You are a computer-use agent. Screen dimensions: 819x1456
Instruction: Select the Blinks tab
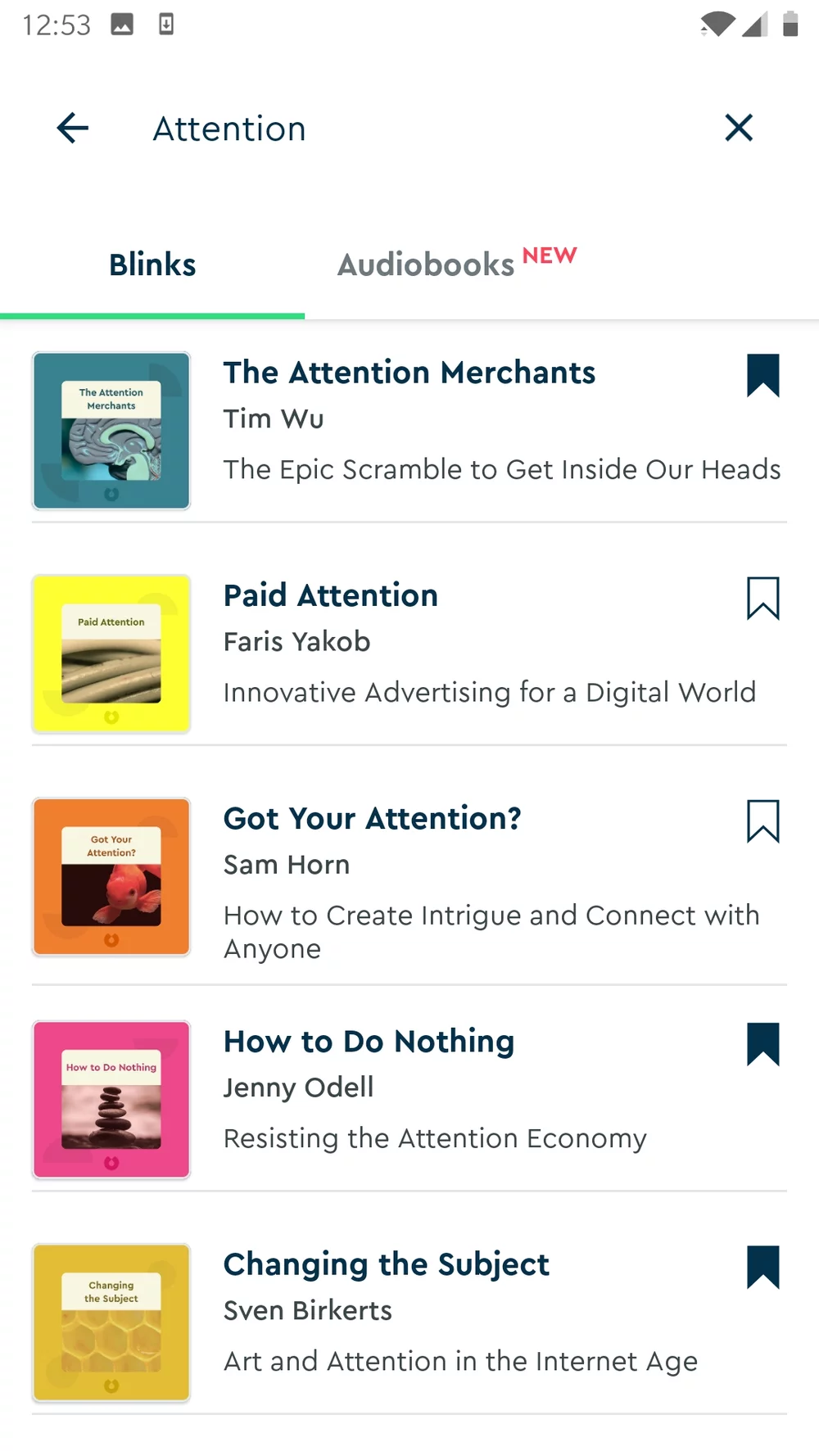coord(152,265)
